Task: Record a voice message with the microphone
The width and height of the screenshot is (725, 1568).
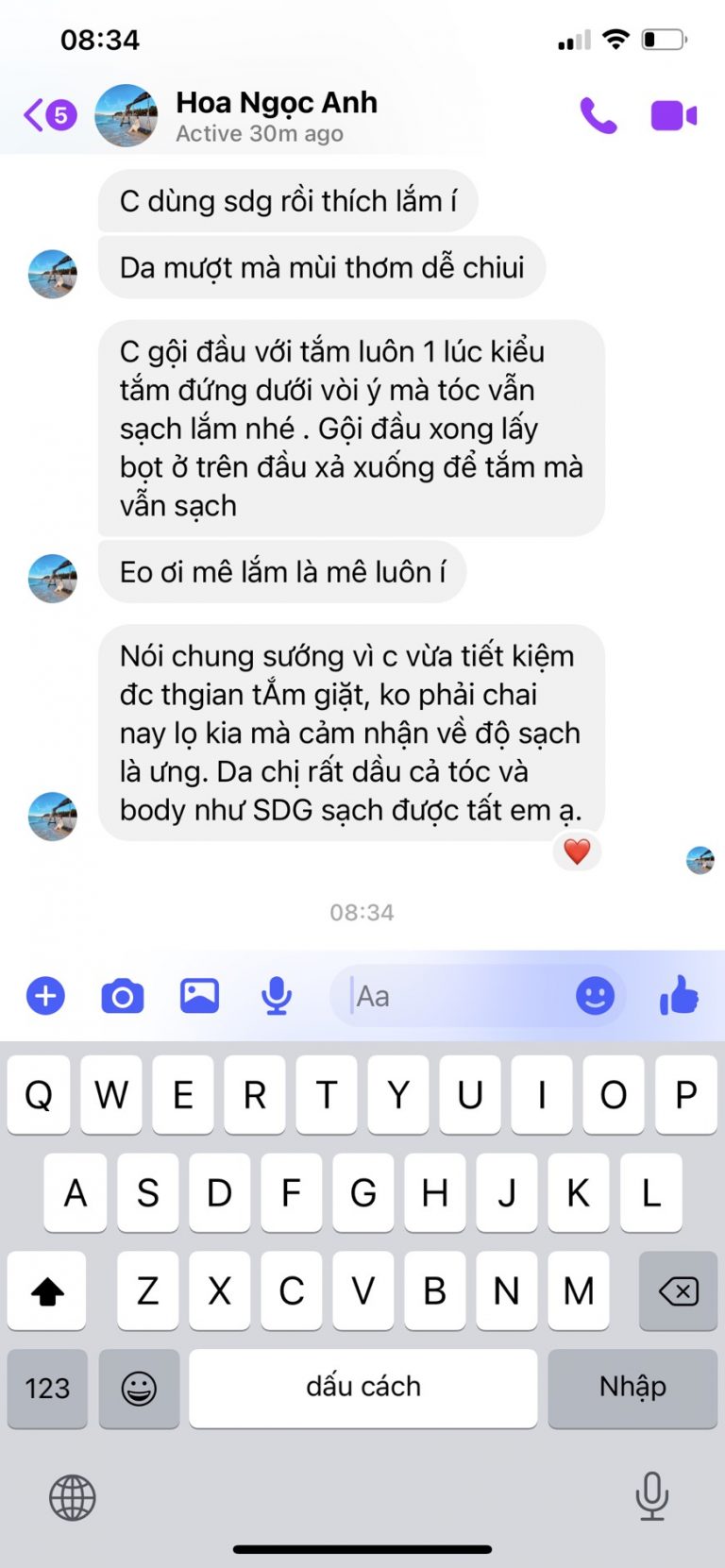Action: (277, 996)
